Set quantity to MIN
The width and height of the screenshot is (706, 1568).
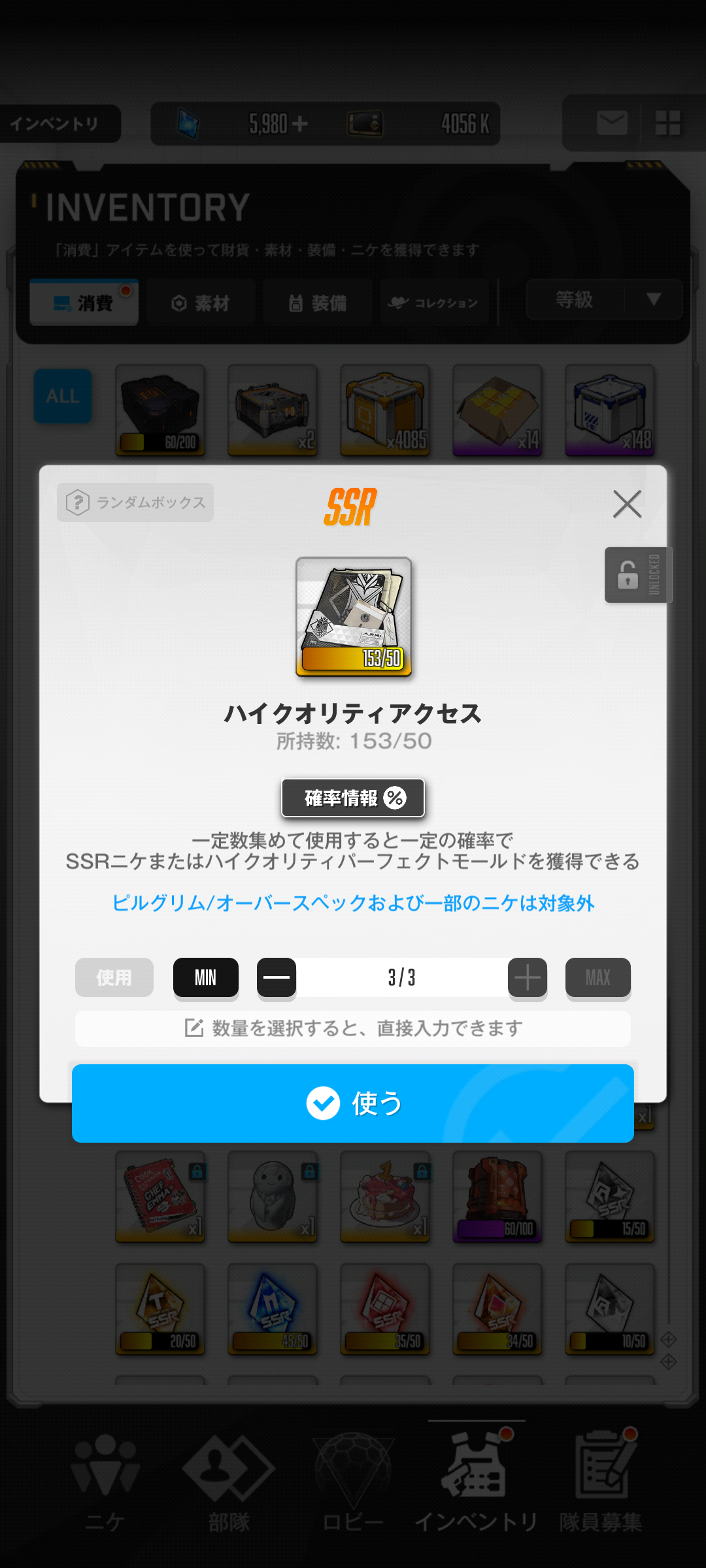[205, 977]
